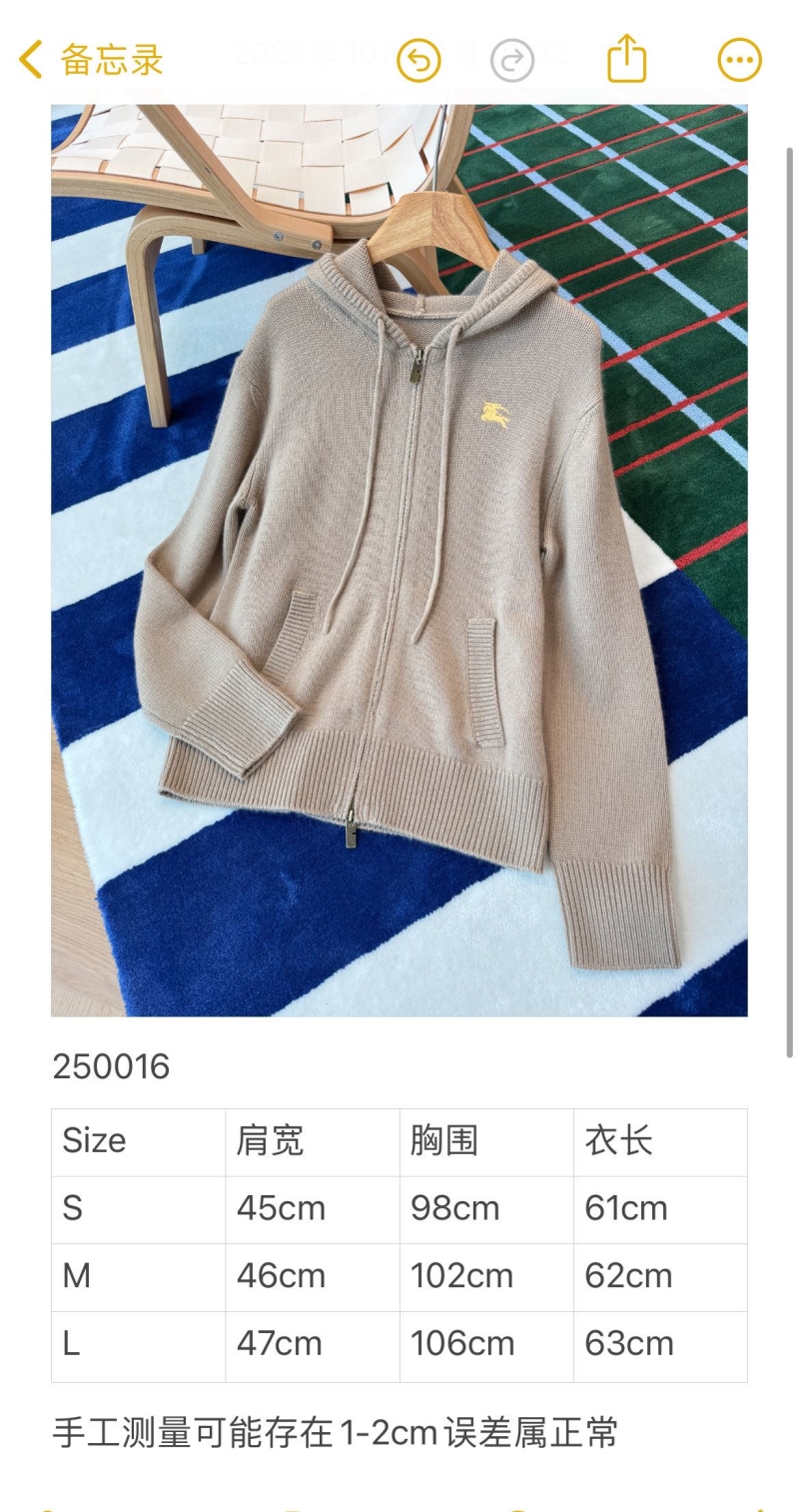Tap the Undo icon in the toolbar
The height and width of the screenshot is (1512, 799).
click(418, 60)
